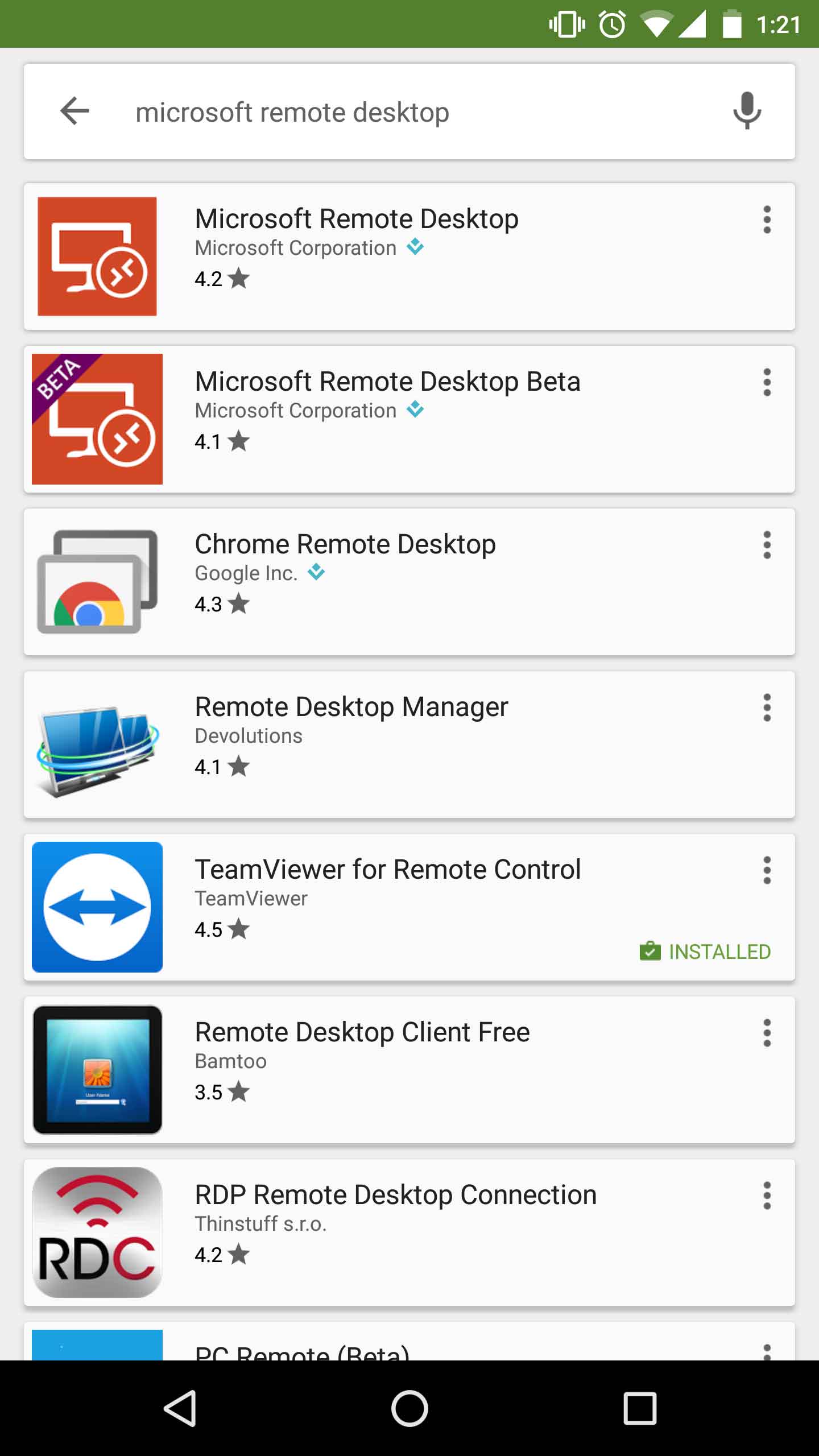The height and width of the screenshot is (1456, 819).
Task: Open the overflow menu for Microsoft Remote Desktop
Action: point(767,221)
